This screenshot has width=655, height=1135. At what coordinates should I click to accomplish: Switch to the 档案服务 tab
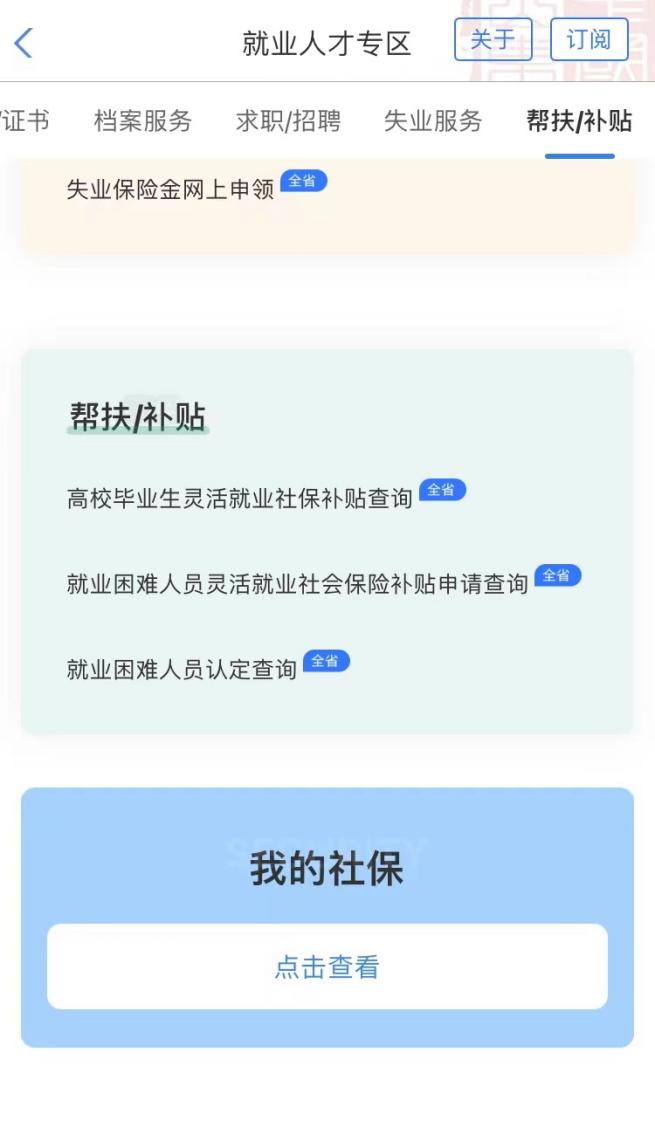click(142, 122)
